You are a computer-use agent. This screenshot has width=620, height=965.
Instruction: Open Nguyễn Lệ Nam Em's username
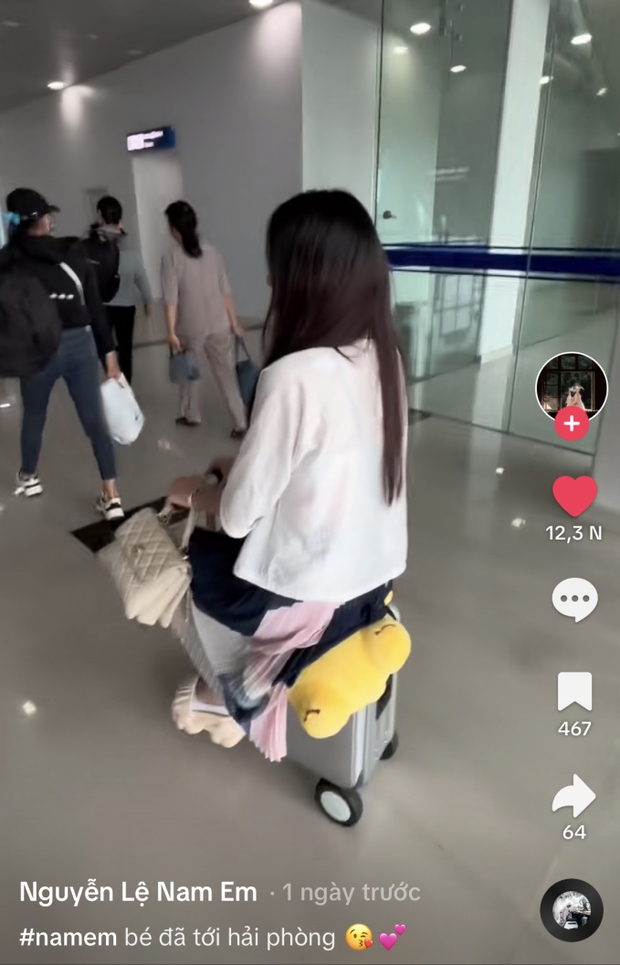click(138, 892)
